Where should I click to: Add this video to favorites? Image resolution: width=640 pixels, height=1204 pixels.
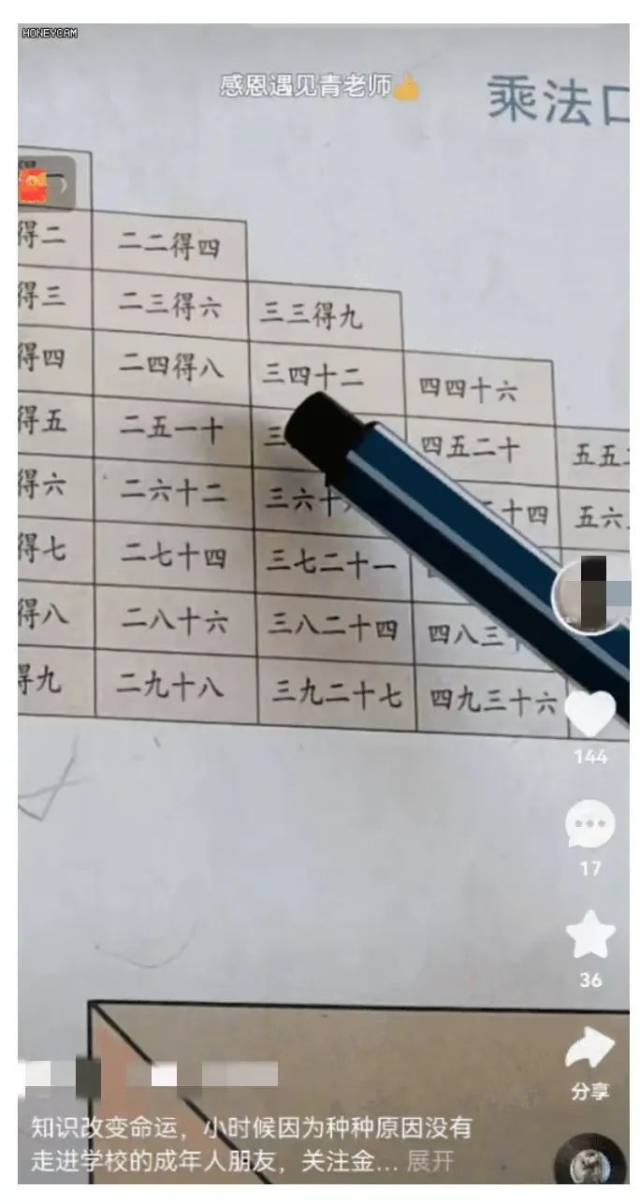tap(590, 937)
